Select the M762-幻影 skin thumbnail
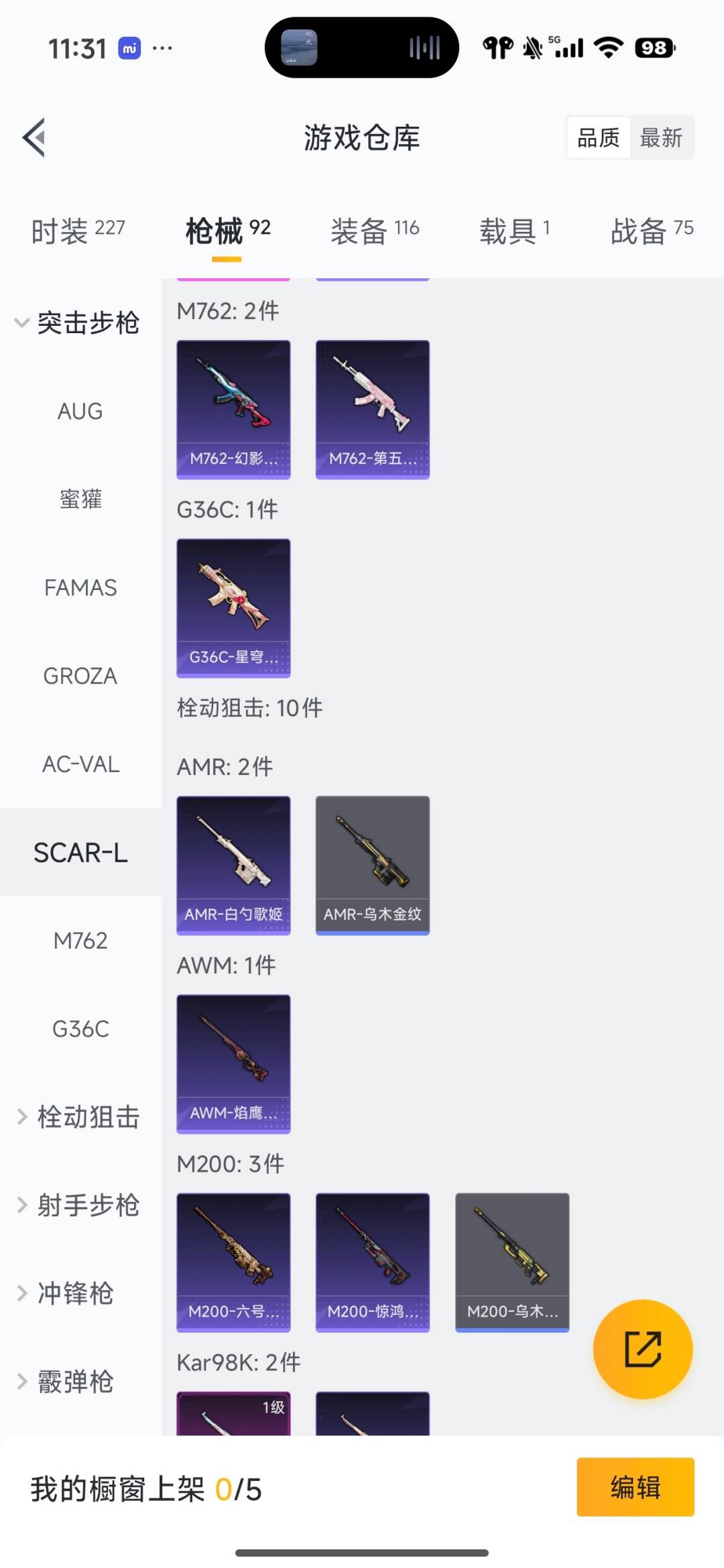Image resolution: width=724 pixels, height=1568 pixels. coord(233,409)
